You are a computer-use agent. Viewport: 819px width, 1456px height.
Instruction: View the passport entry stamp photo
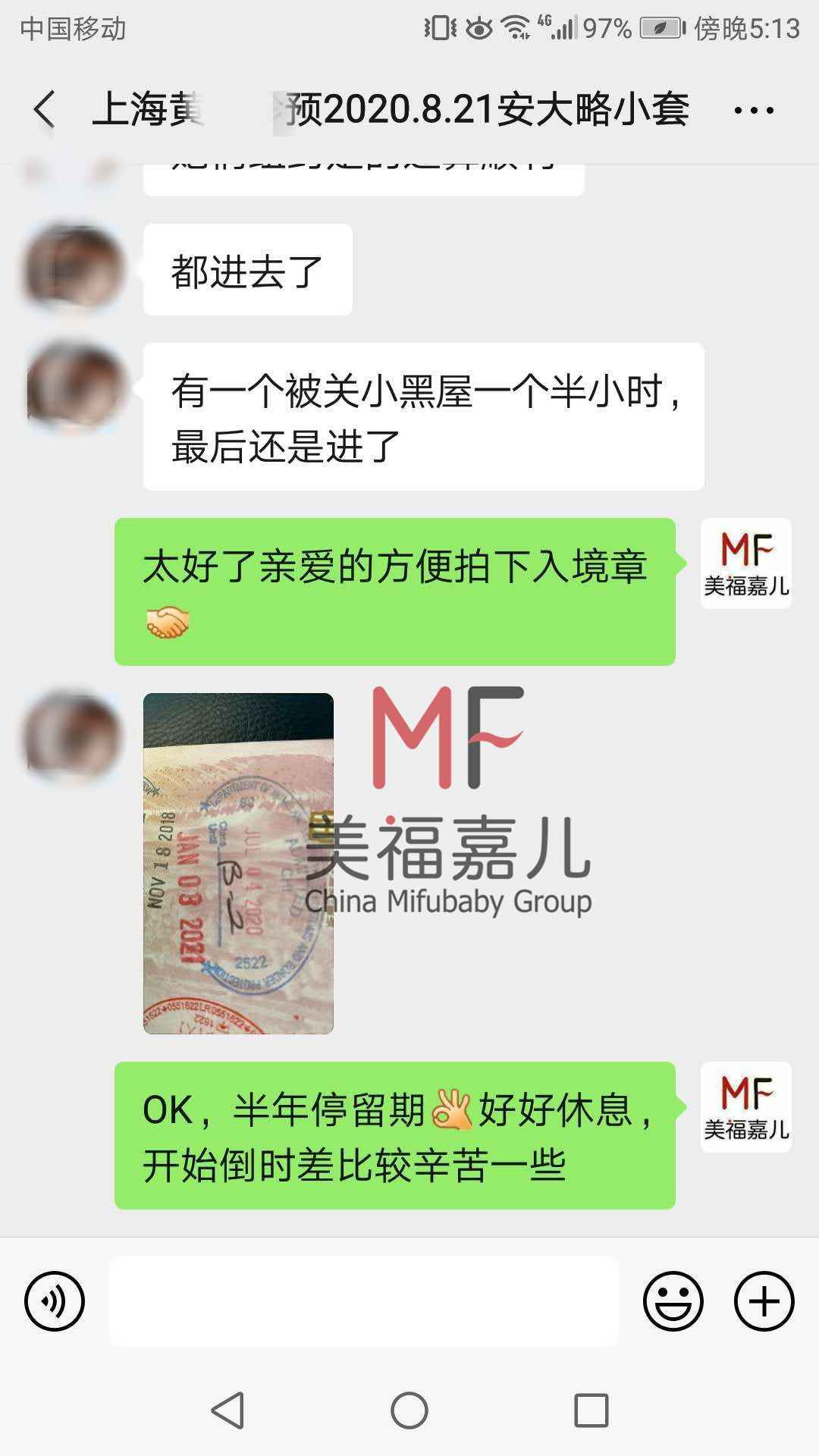coord(238,863)
